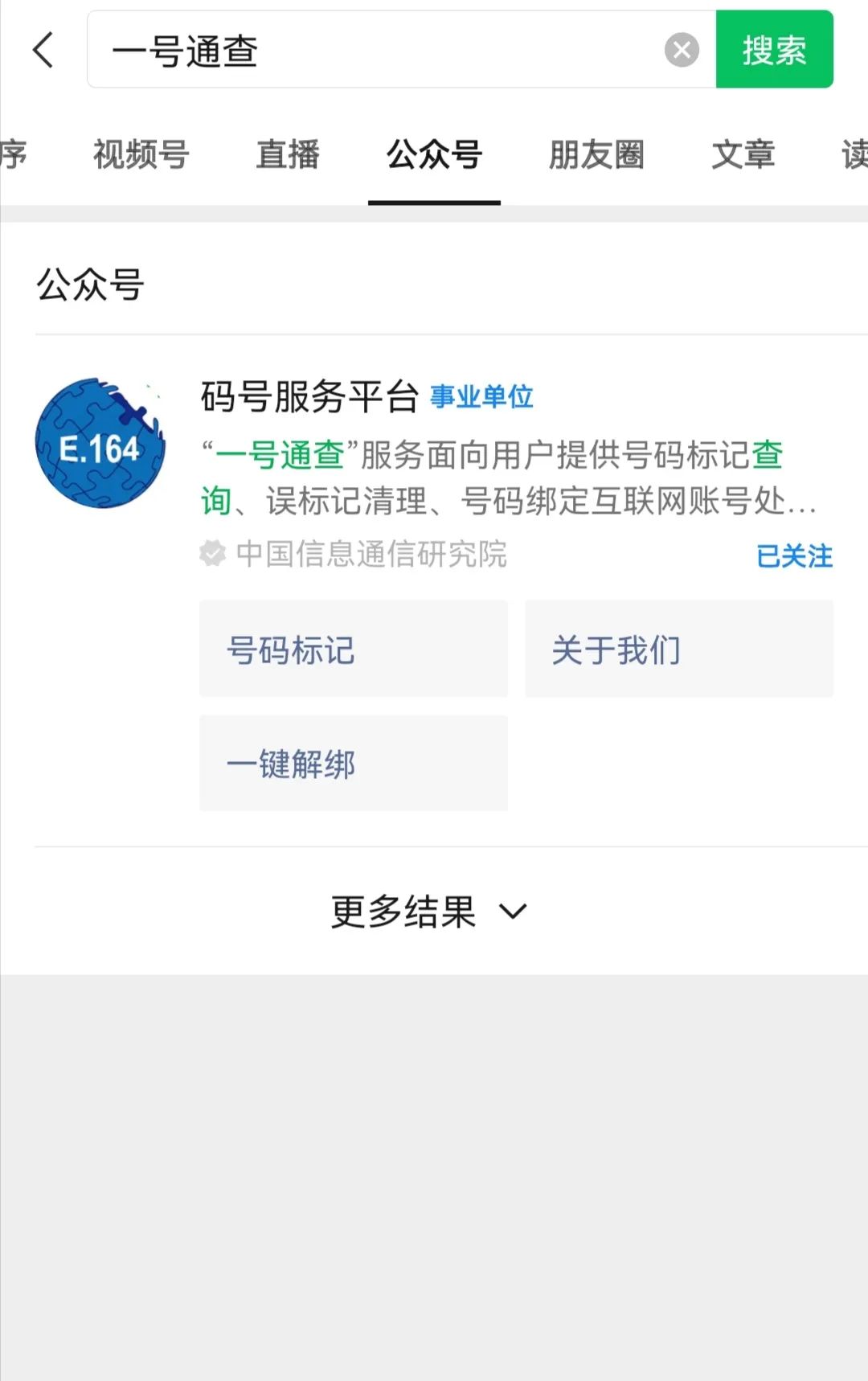Tap the 一键解绑 service entry

coord(353,764)
